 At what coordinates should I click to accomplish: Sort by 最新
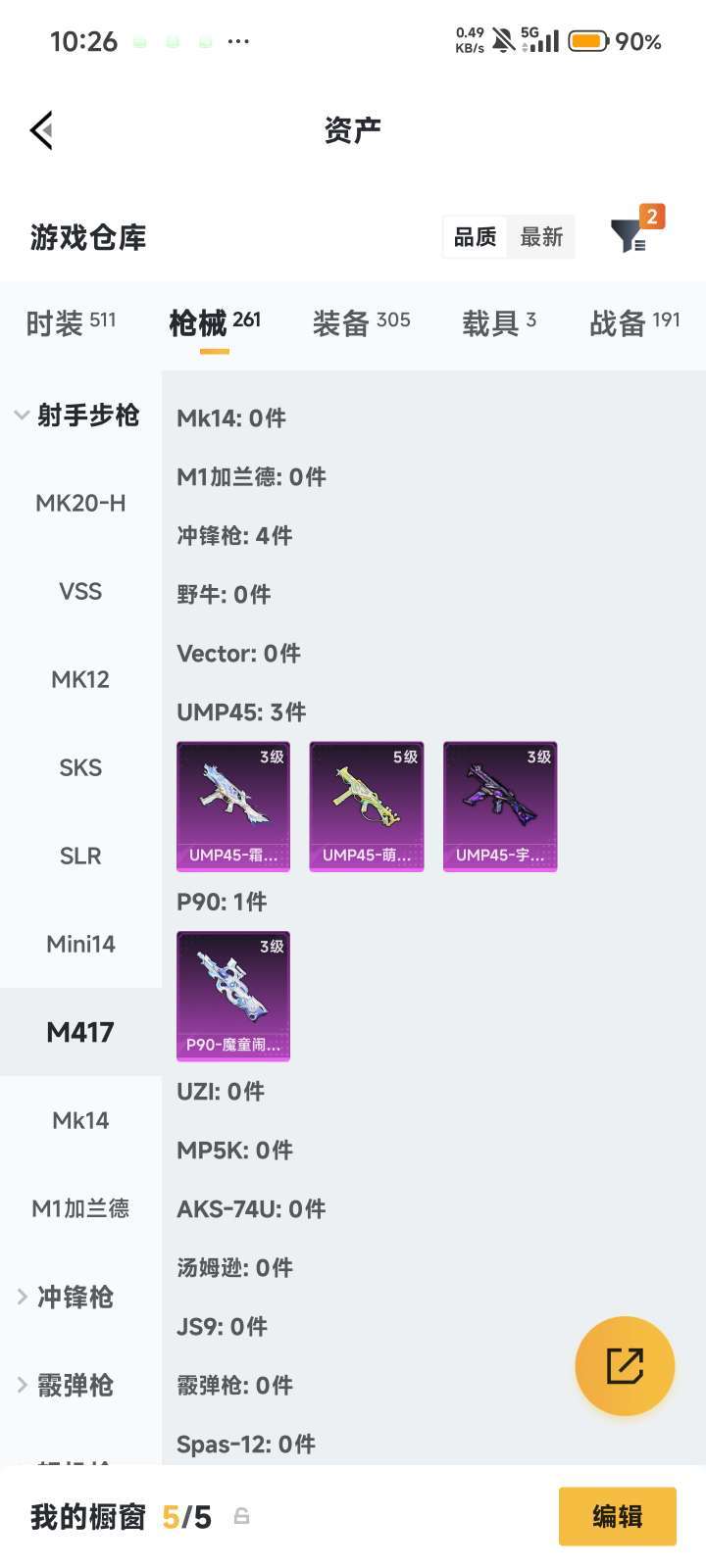click(x=541, y=237)
